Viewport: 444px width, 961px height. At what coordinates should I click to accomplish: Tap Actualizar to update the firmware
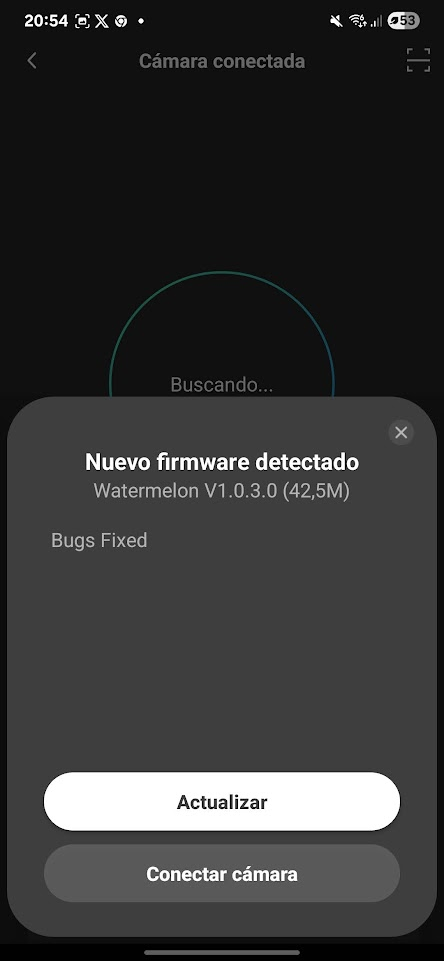221,802
